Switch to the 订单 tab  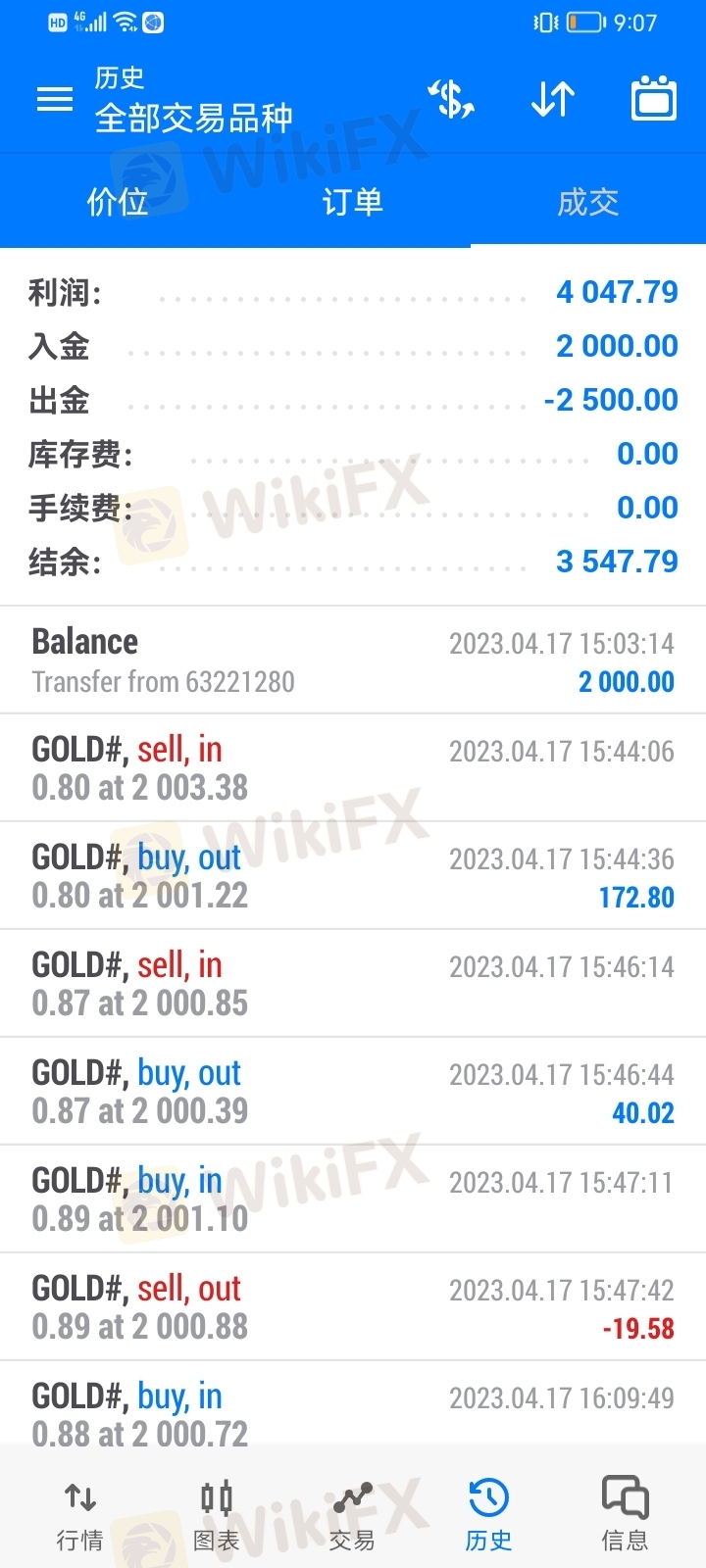[x=353, y=202]
